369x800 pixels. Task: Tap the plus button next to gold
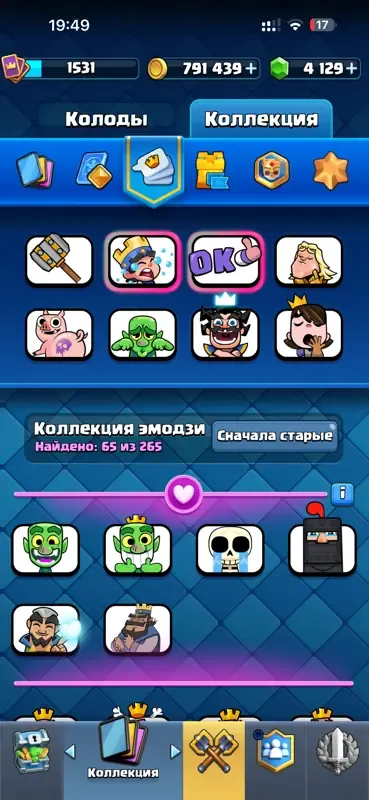tap(251, 69)
